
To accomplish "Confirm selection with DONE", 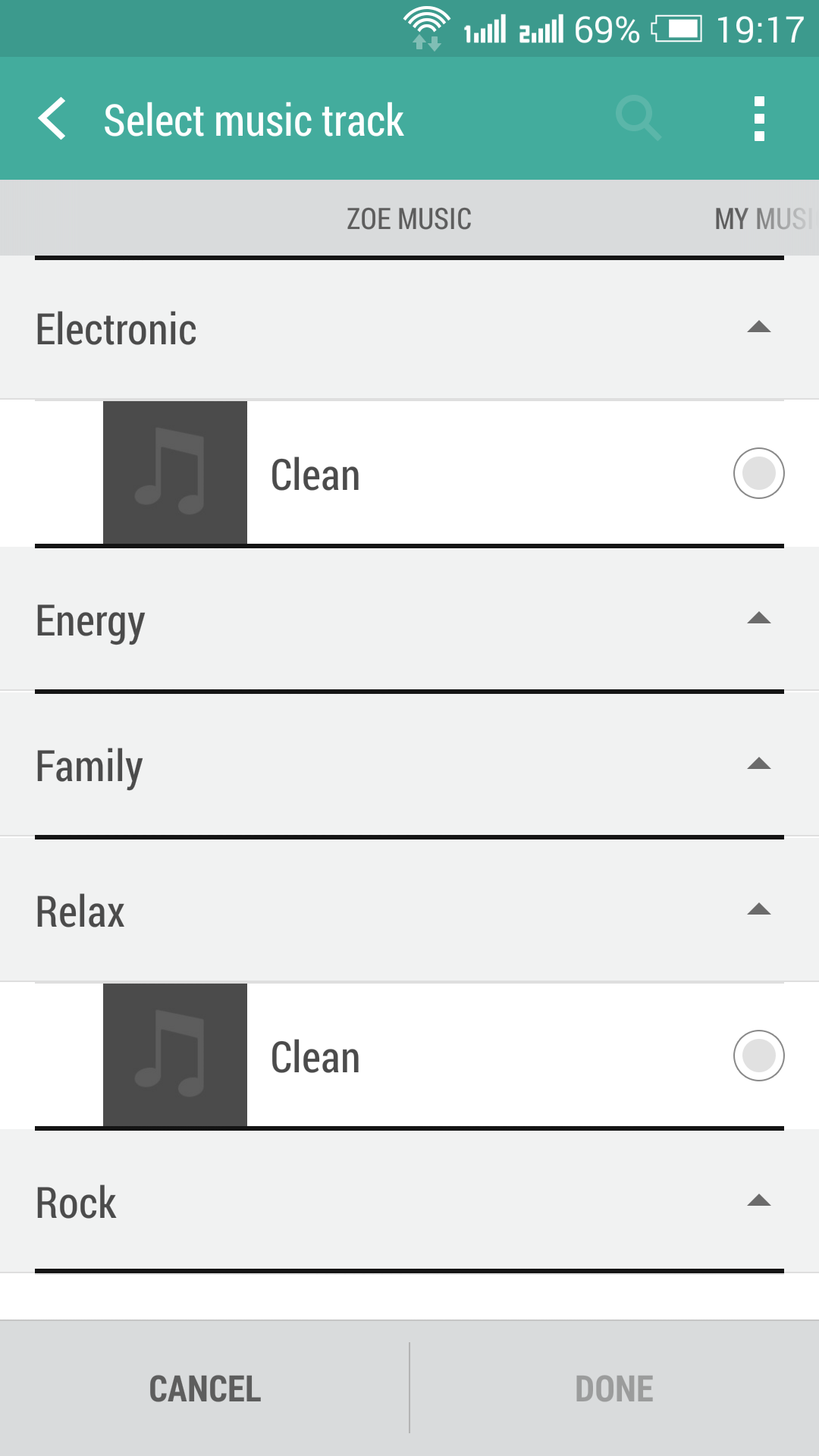I will click(x=614, y=1389).
